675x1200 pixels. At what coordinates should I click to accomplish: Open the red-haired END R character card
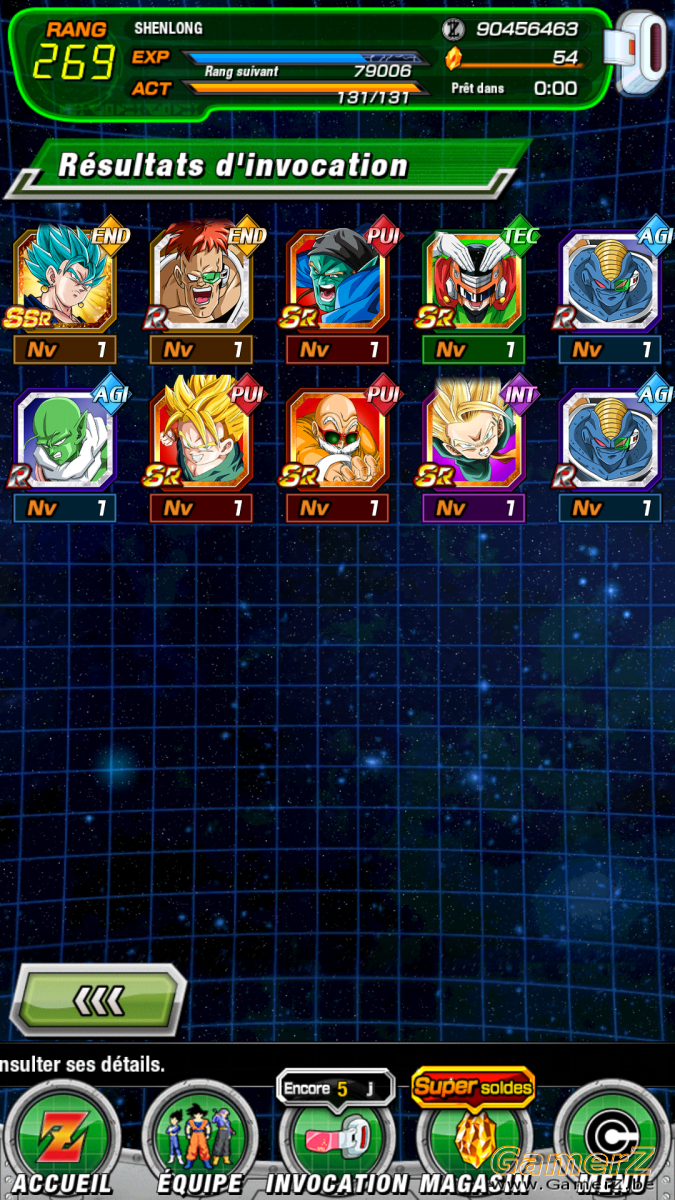201,281
